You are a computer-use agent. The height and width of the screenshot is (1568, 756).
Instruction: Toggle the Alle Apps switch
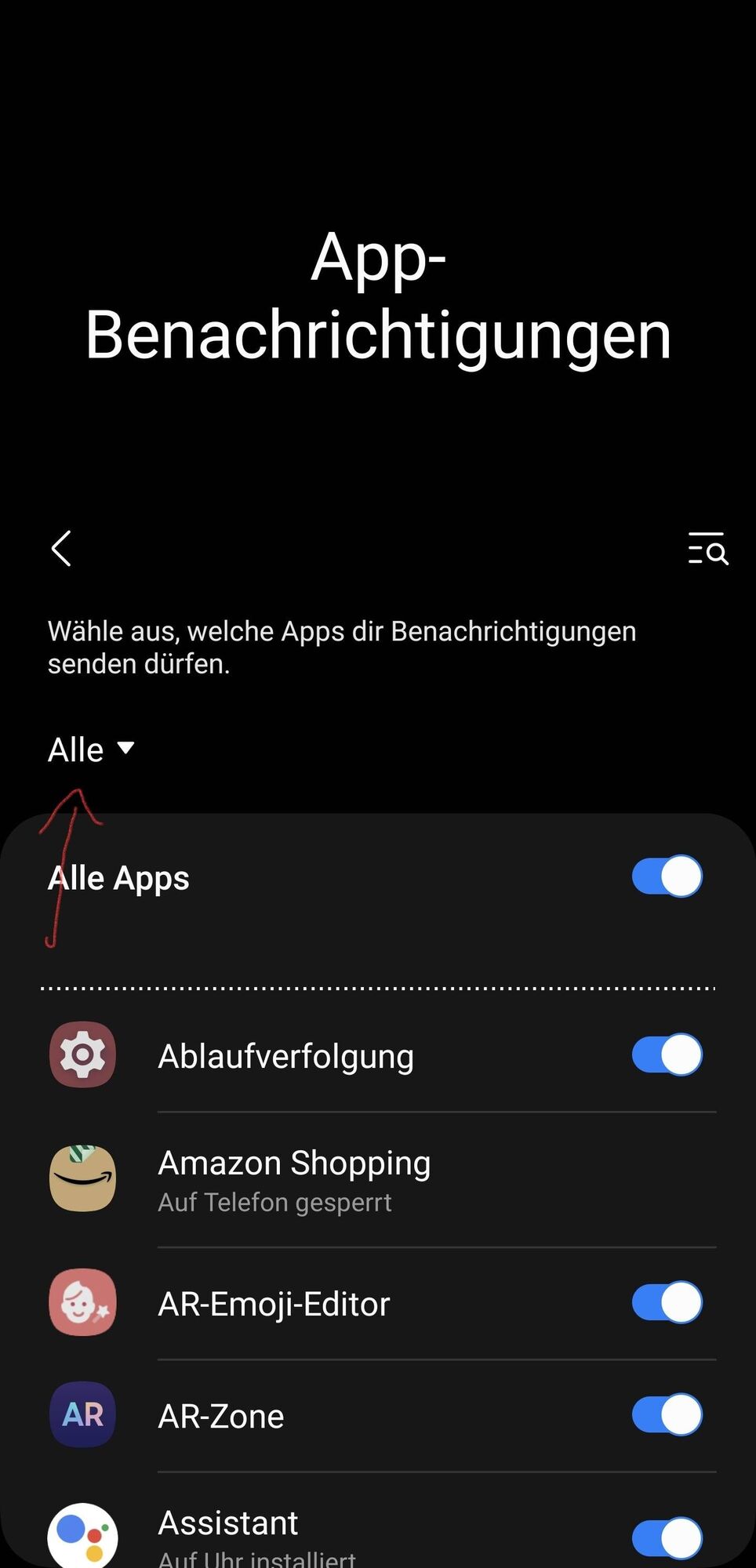667,877
